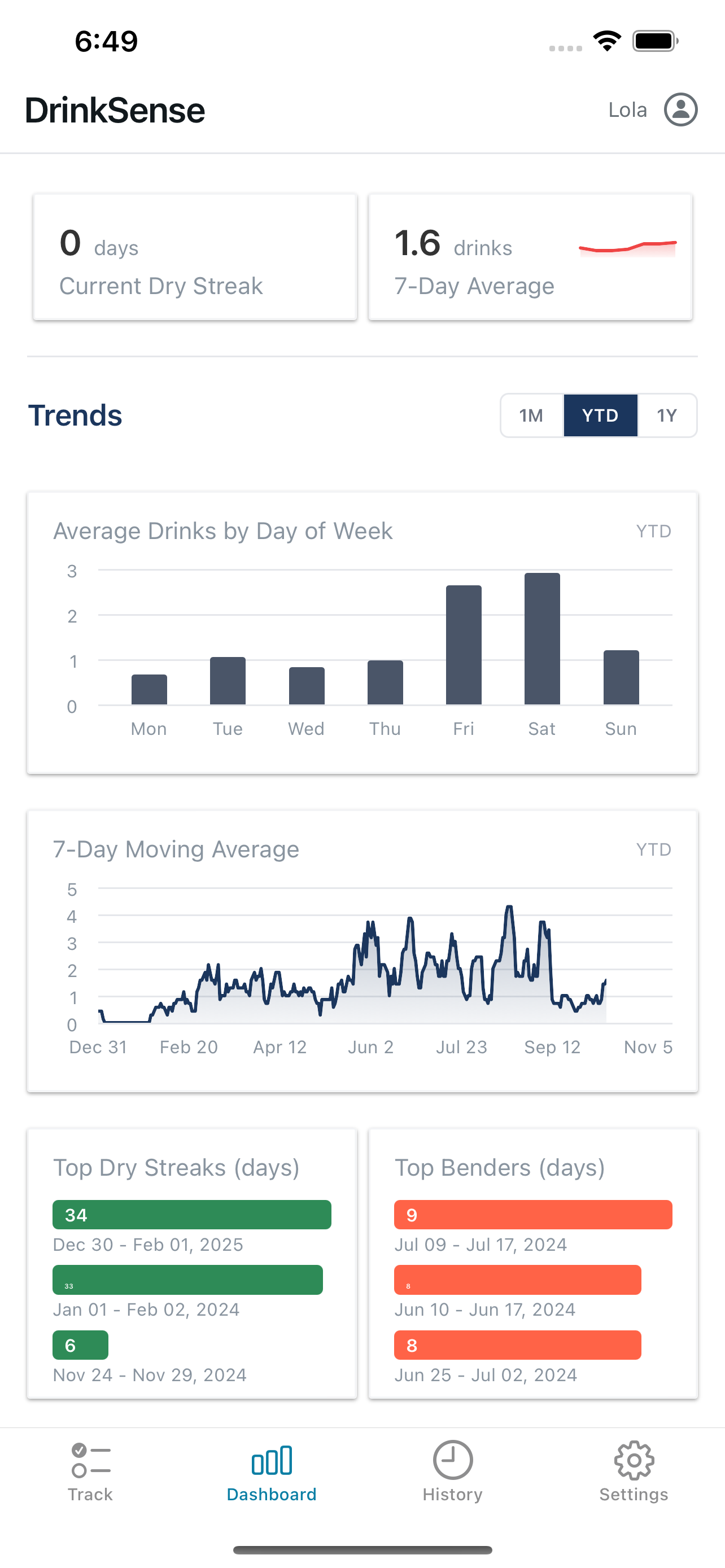Tap the 34-day dry streak bar
This screenshot has height=1568, width=725.
192,1214
